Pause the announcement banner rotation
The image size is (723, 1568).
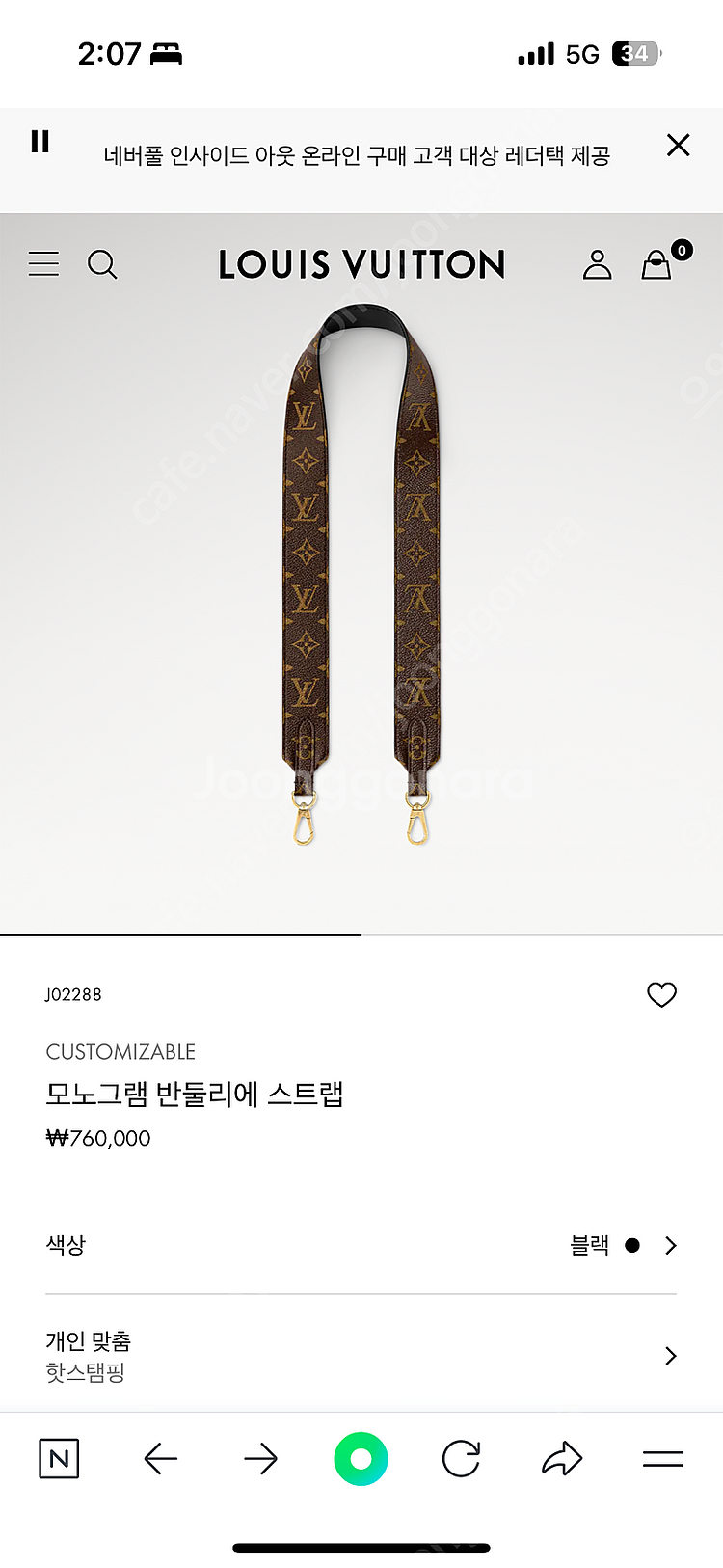pos(40,142)
